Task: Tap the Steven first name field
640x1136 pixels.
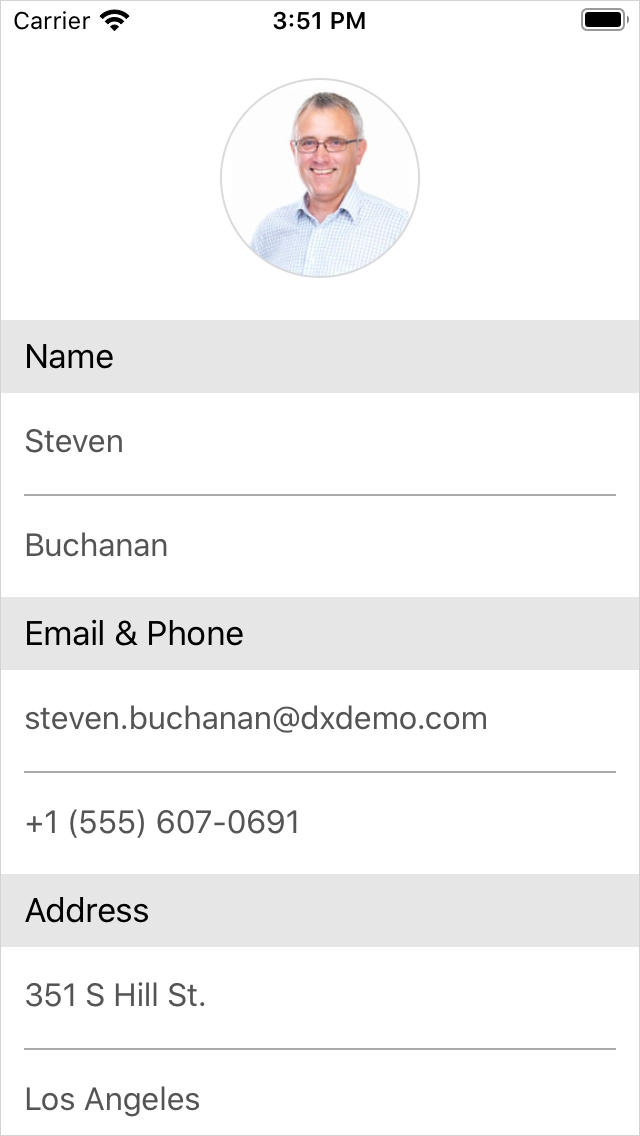Action: (320, 442)
